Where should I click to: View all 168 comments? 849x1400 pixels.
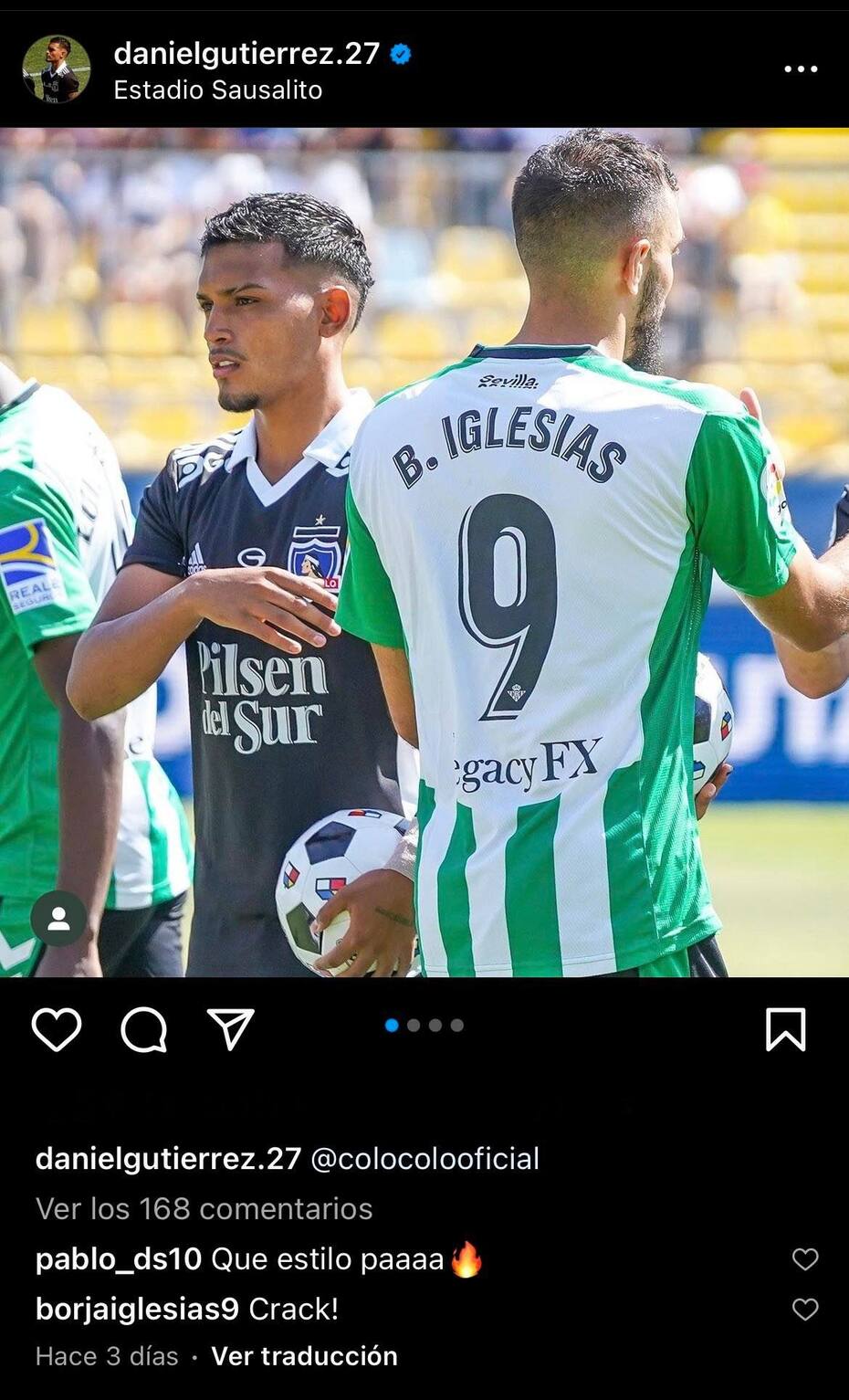click(204, 1208)
